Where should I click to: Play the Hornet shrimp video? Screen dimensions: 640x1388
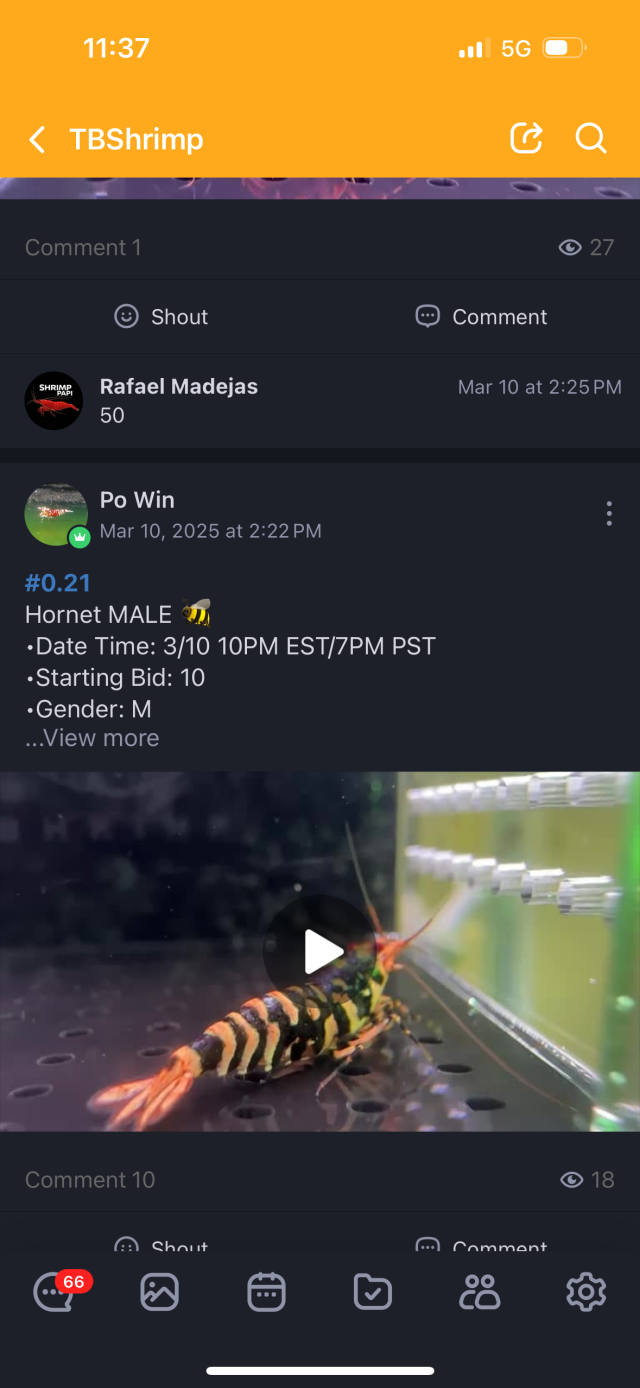click(321, 951)
